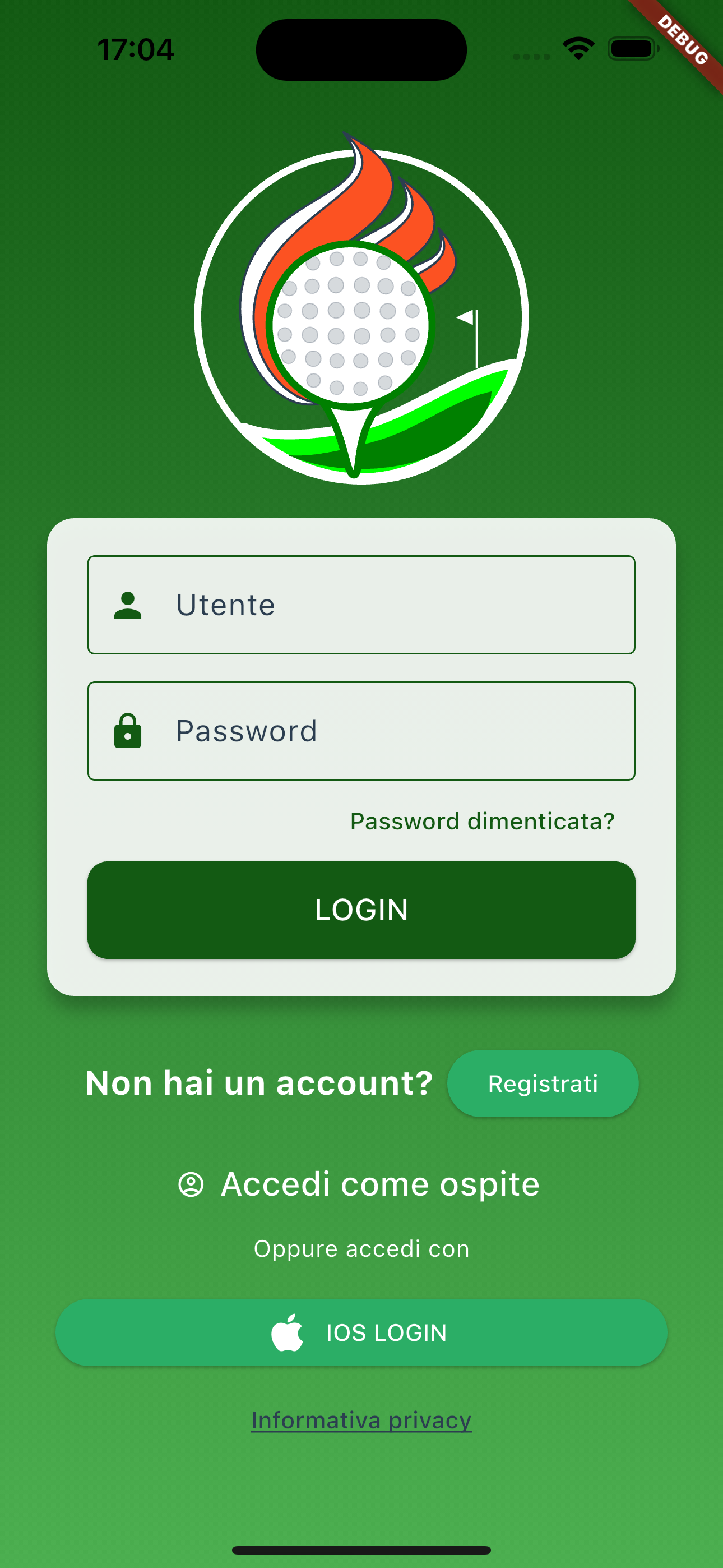
Task: Open the Informativa privacy link
Action: pos(361,1420)
